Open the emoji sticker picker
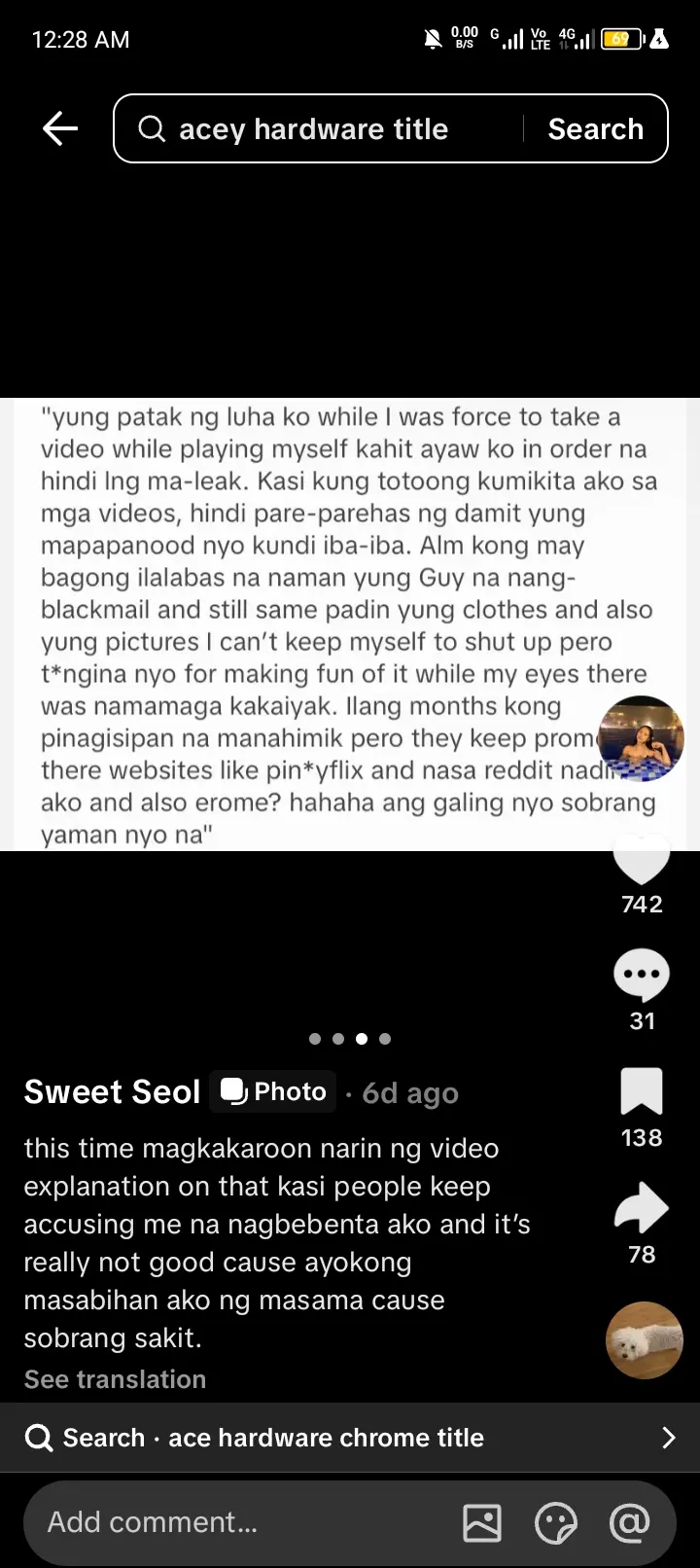Viewport: 700px width, 1568px height. coord(556,1523)
